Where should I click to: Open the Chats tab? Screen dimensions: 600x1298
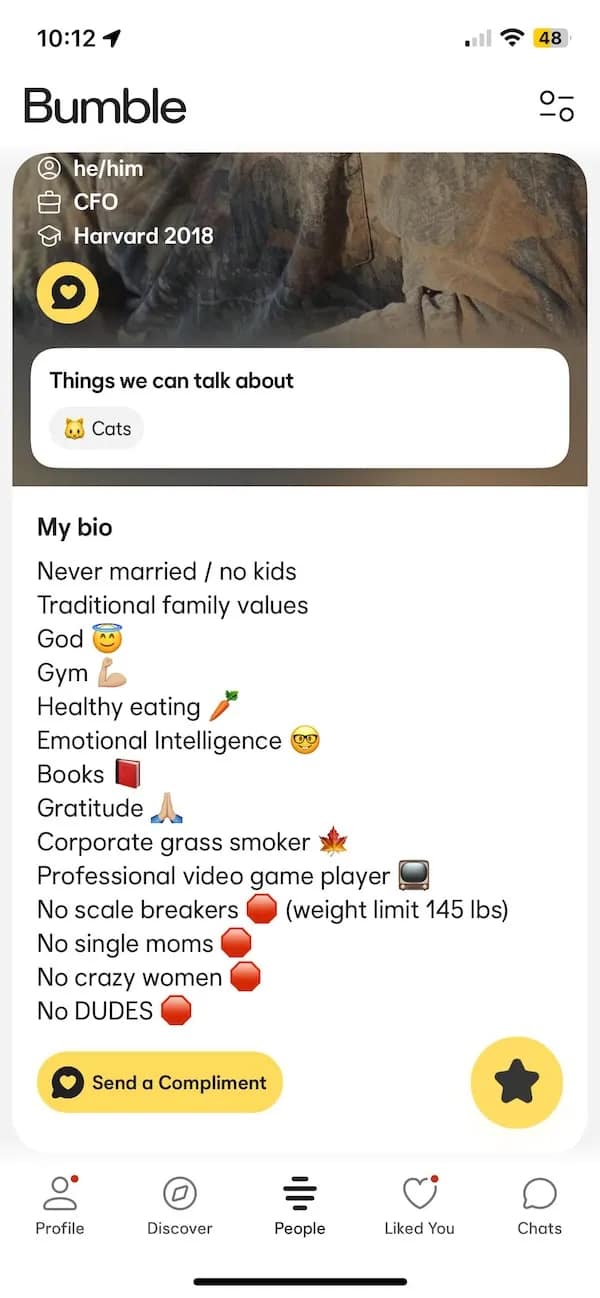539,1205
